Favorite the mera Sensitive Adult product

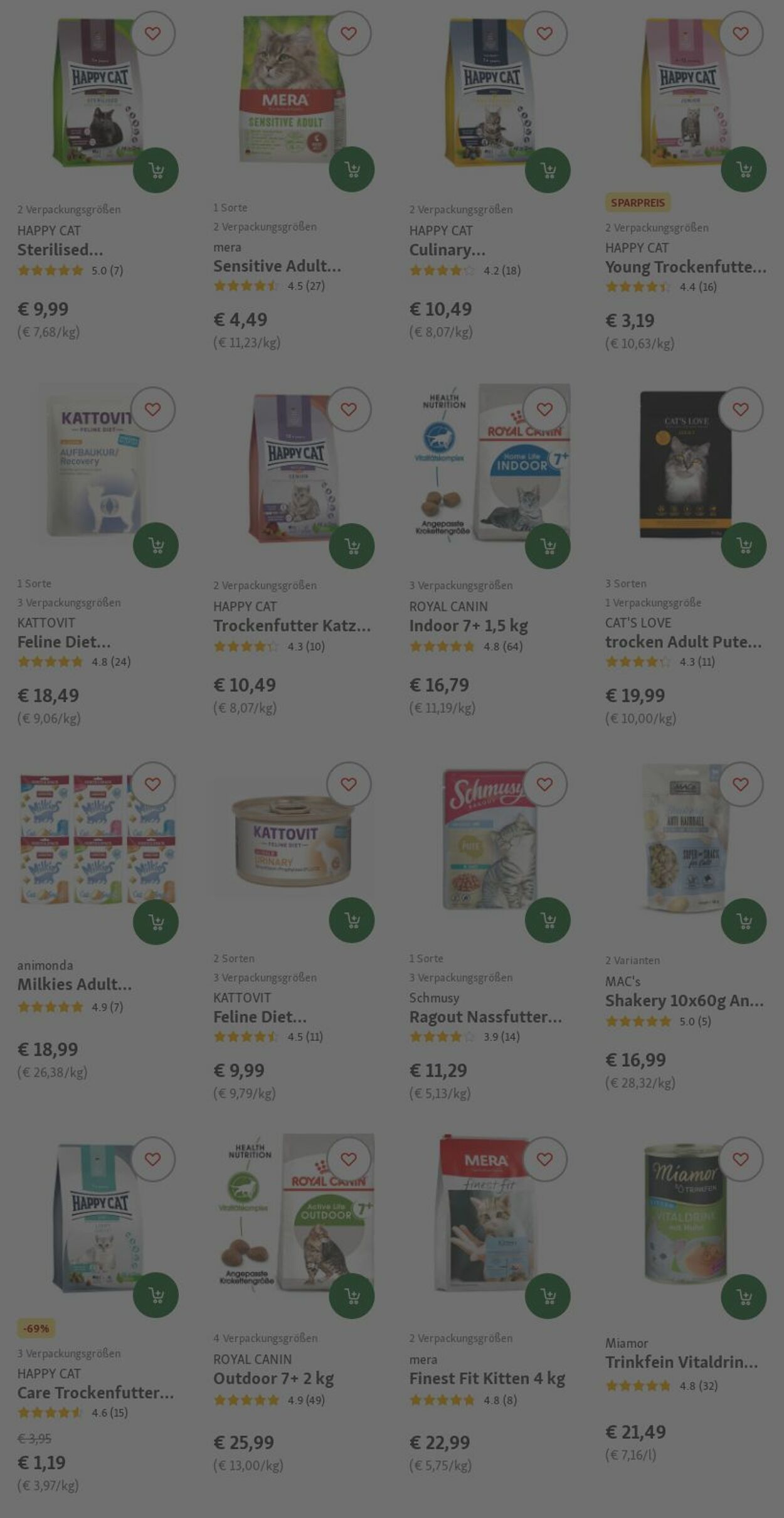(349, 33)
